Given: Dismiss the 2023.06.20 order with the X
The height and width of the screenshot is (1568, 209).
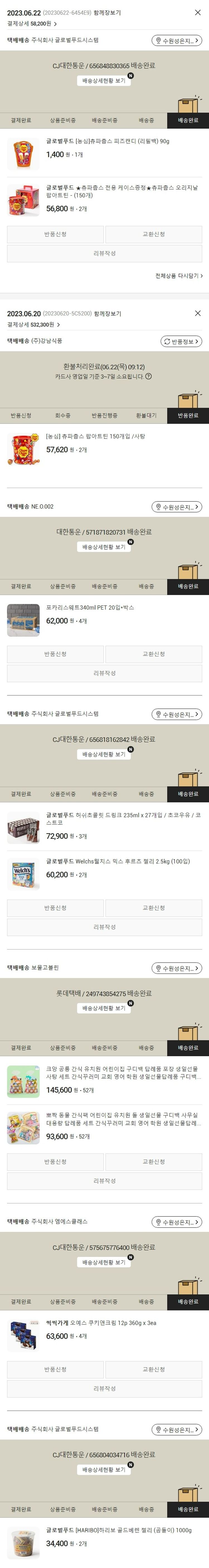Looking at the screenshot, I should click(198, 313).
